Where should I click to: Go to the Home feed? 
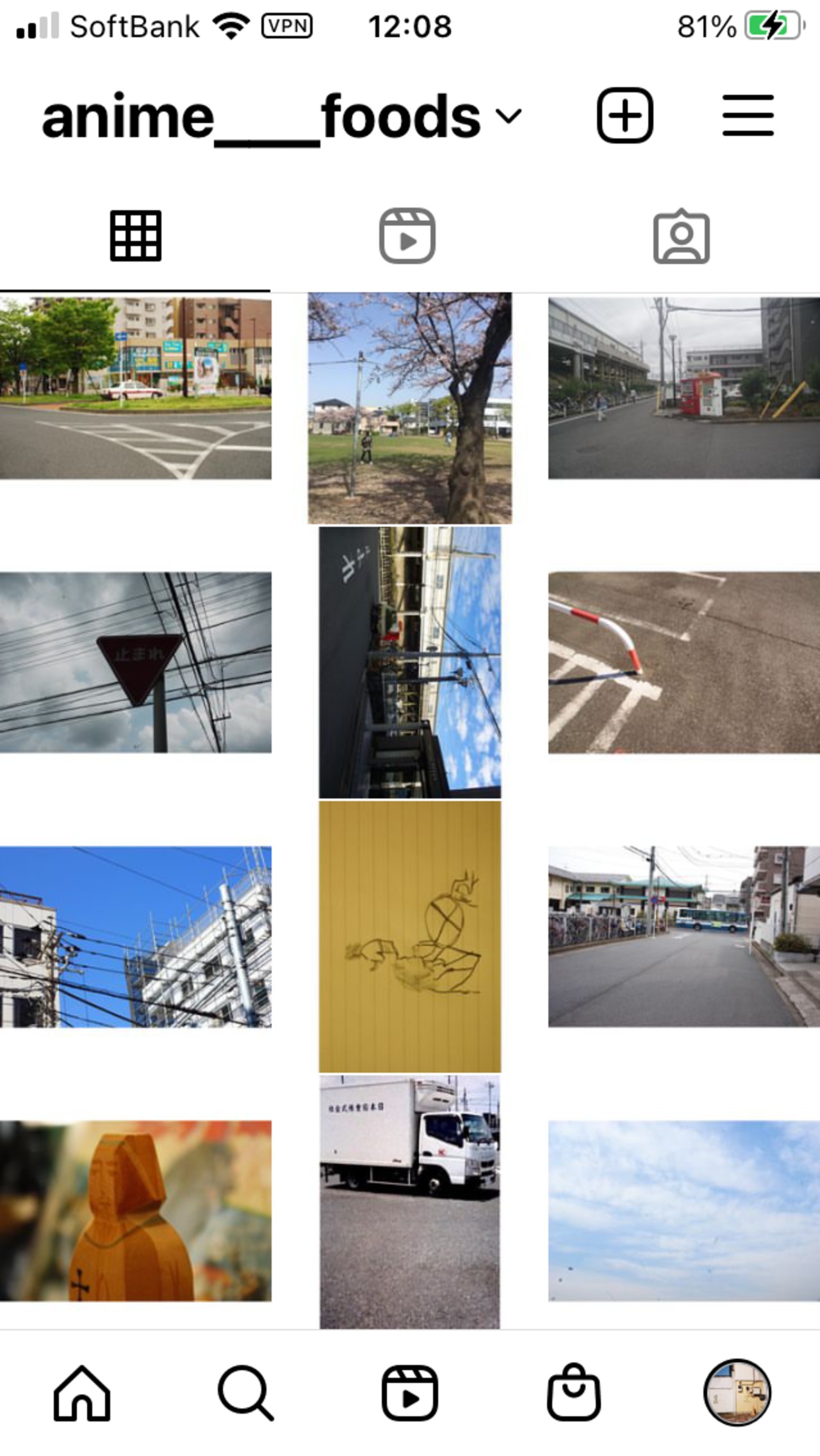click(82, 1393)
